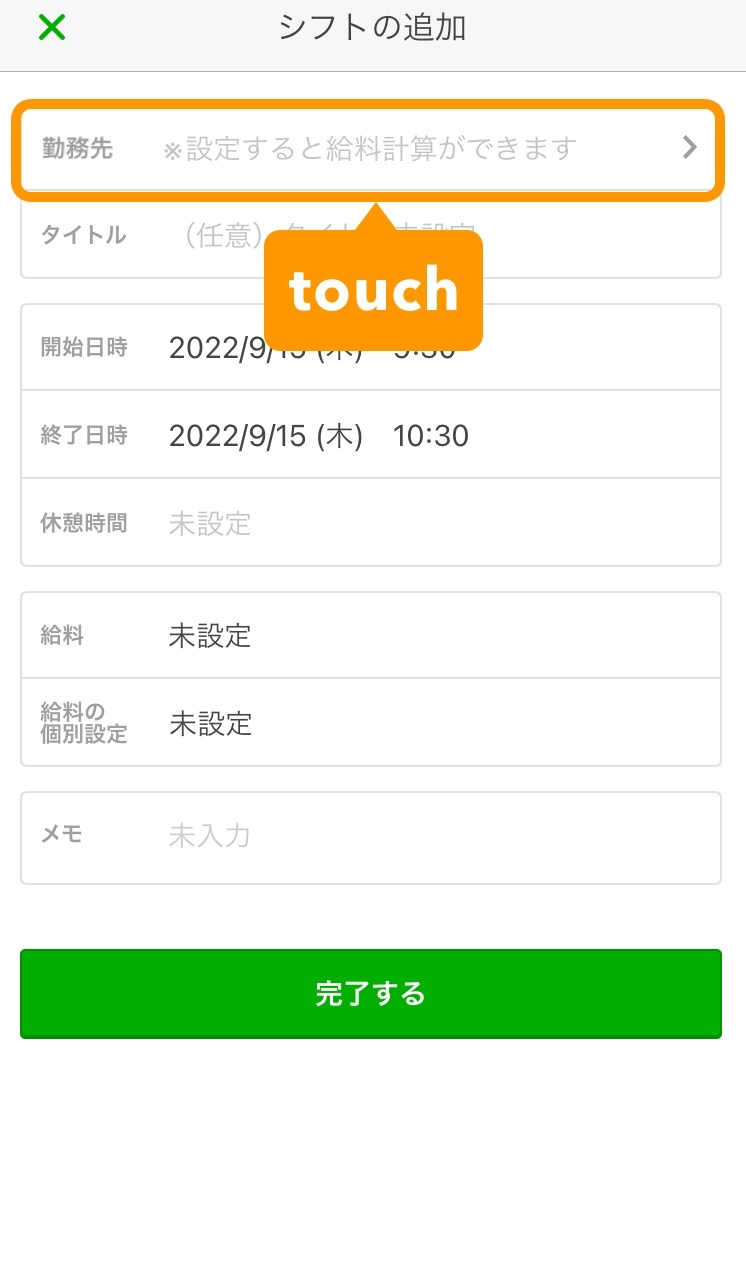
Task: Tap the green 完了する button
Action: coord(370,993)
